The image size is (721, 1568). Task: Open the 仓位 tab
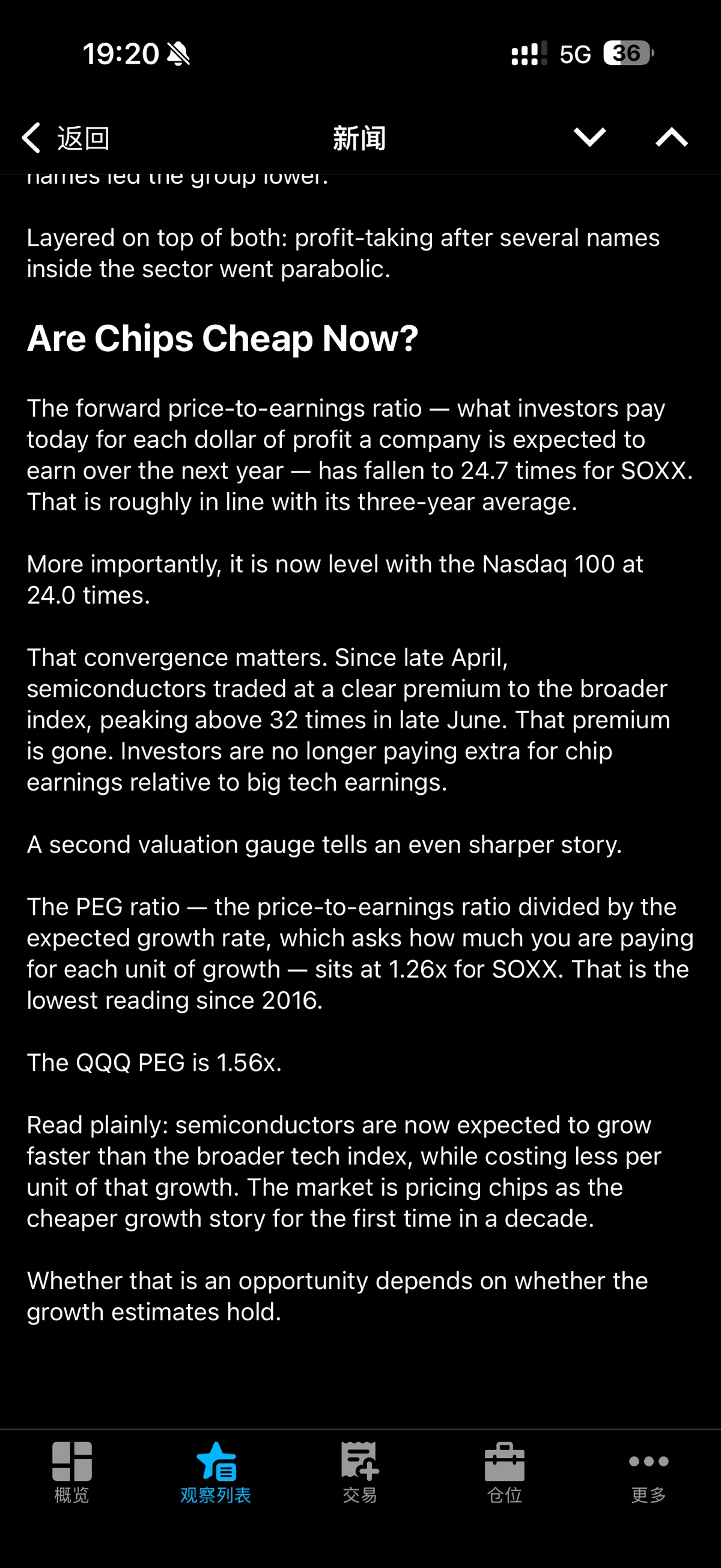(x=504, y=1472)
